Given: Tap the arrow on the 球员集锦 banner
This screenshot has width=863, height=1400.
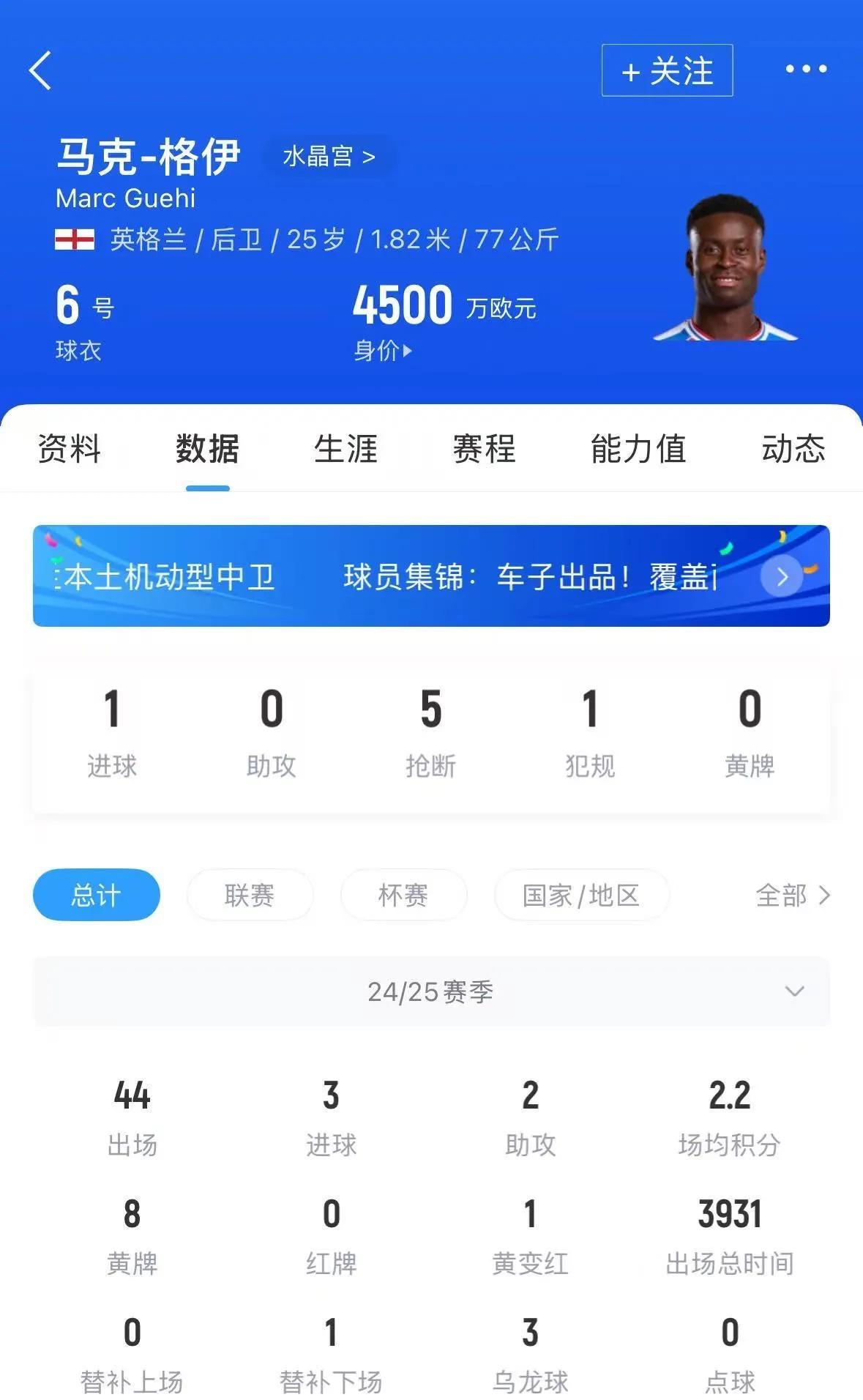Looking at the screenshot, I should (782, 576).
